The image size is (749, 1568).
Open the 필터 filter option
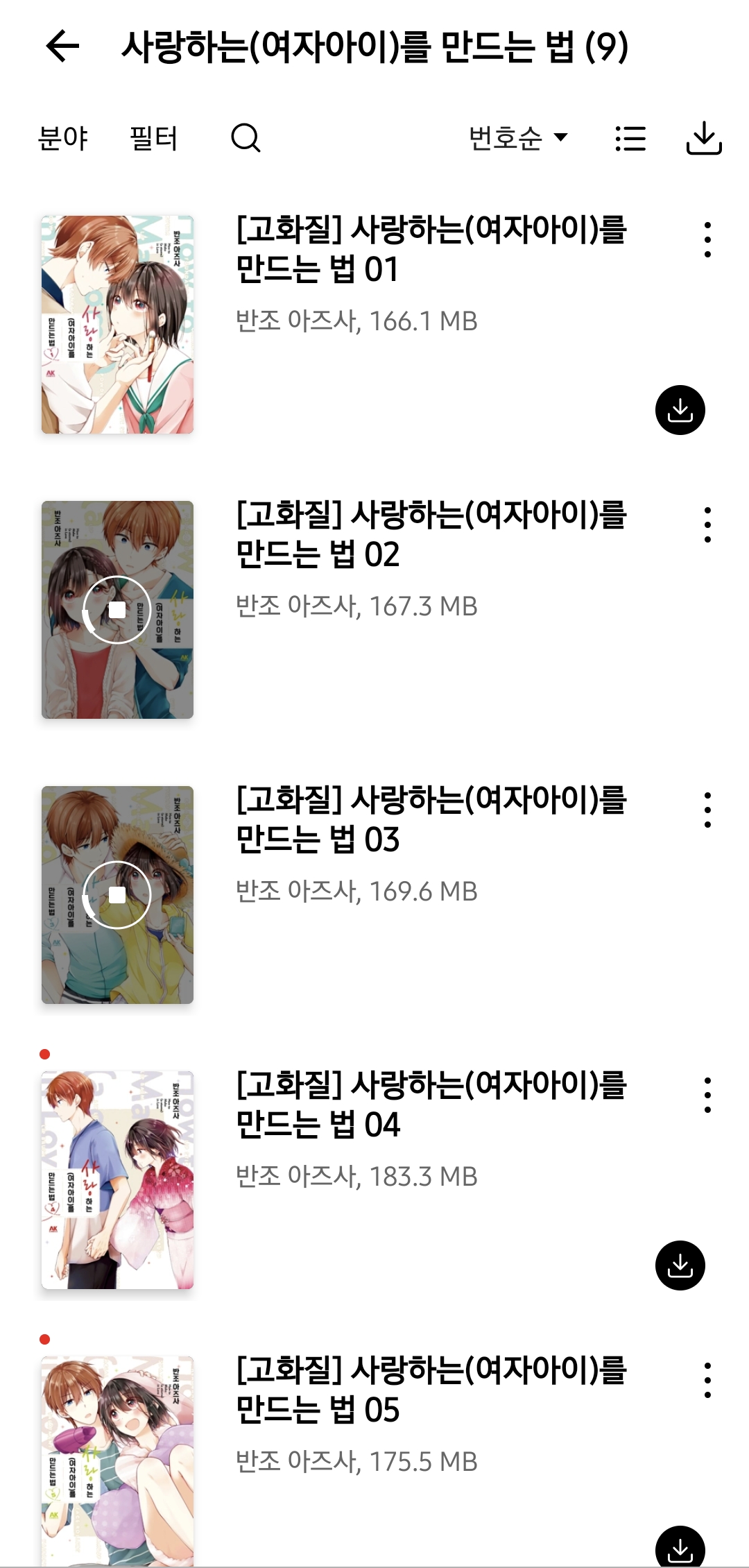154,138
